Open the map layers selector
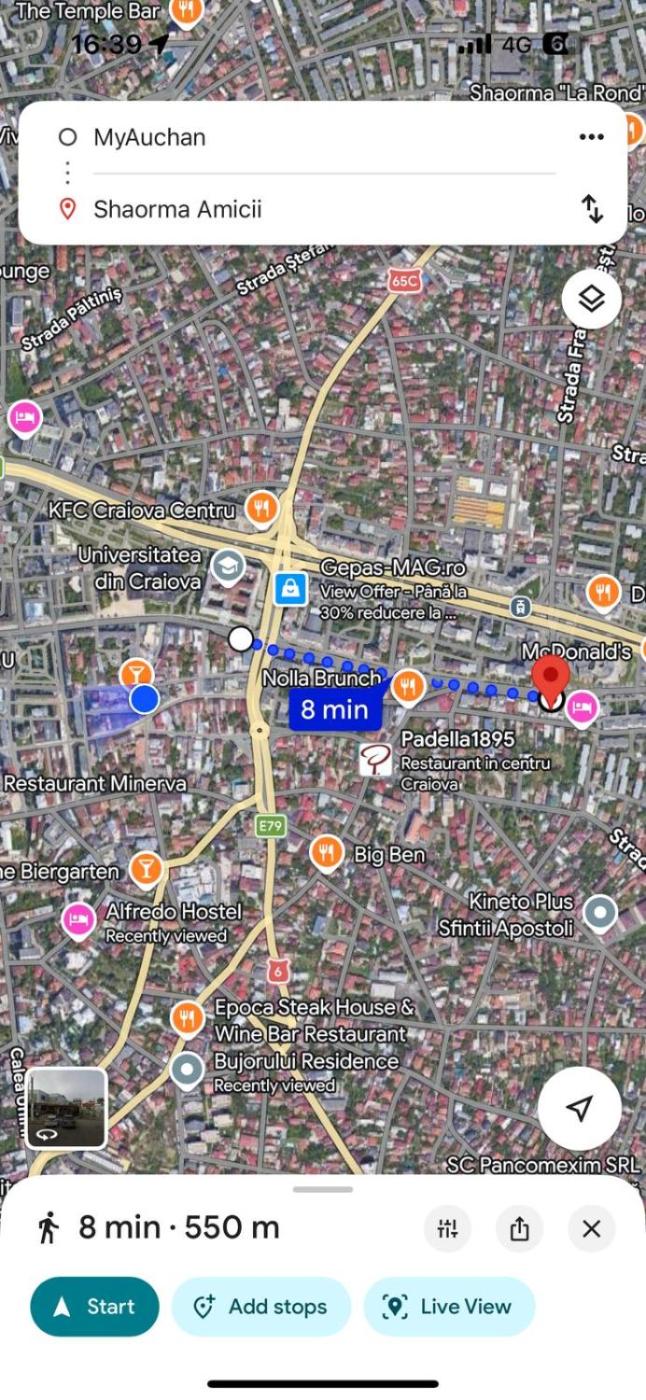Image resolution: width=646 pixels, height=1400 pixels. (591, 299)
